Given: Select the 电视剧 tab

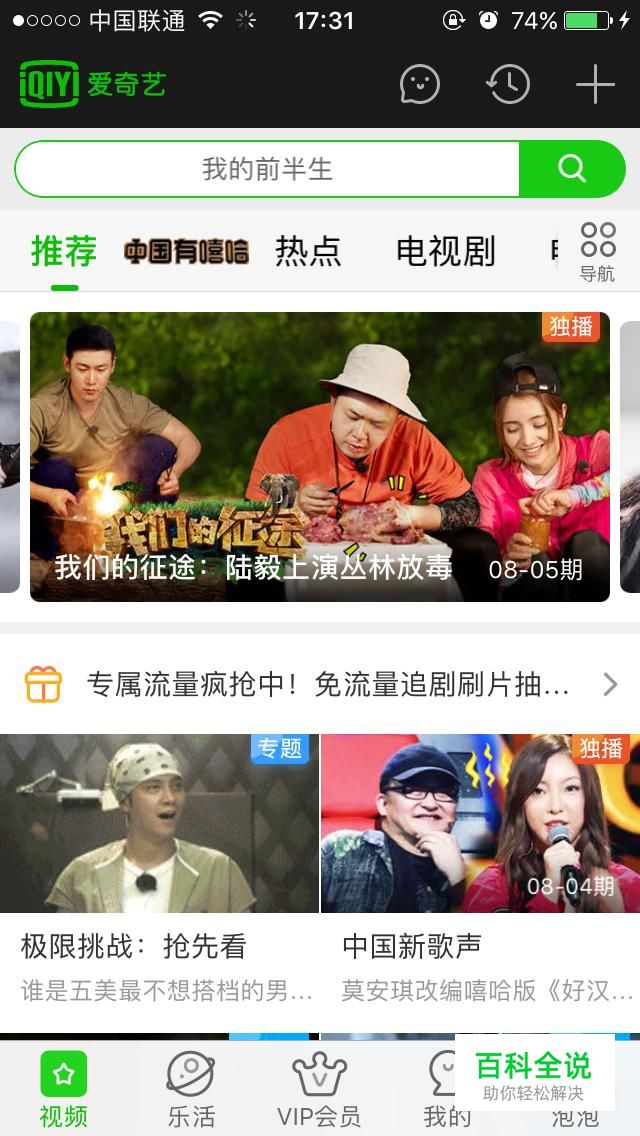Looking at the screenshot, I should (445, 251).
